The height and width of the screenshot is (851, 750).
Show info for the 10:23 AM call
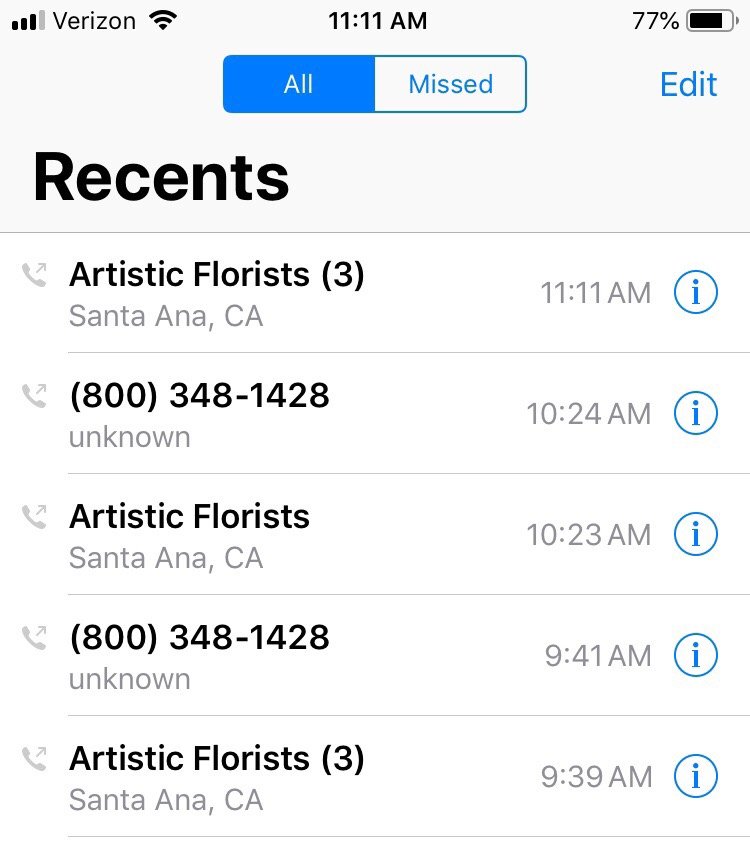[x=696, y=535]
